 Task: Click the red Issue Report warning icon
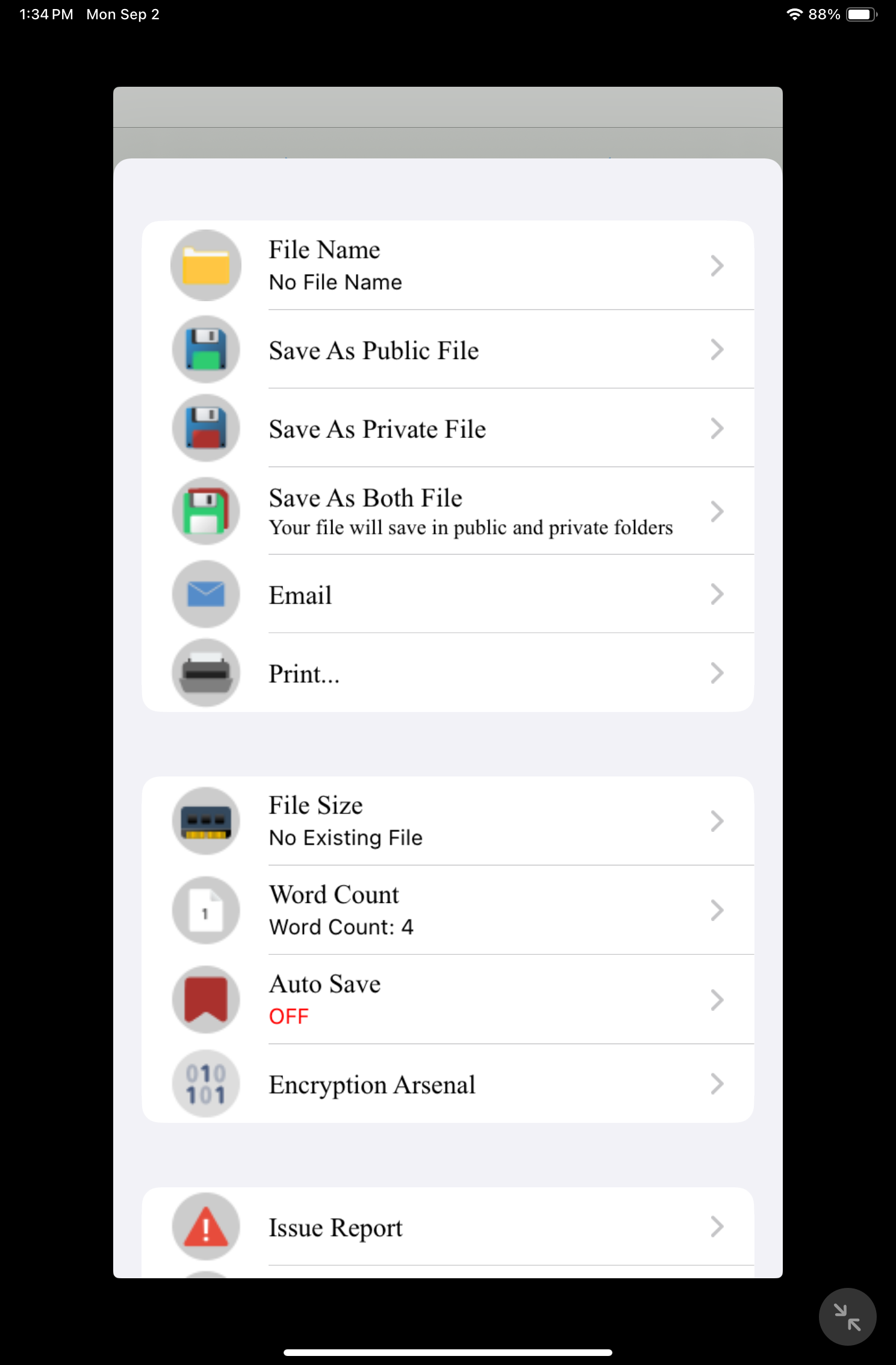coord(205,1226)
